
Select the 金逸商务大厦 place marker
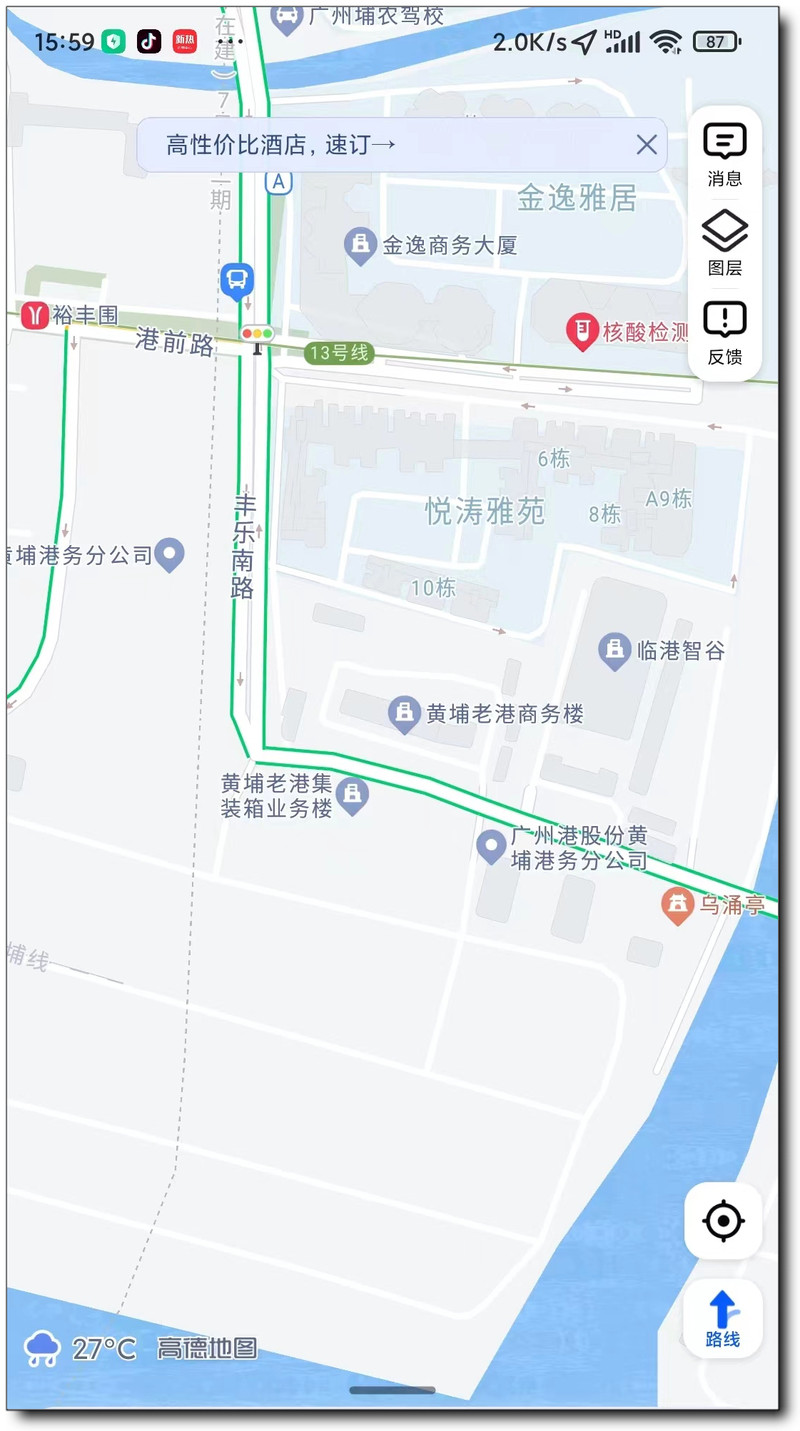(360, 245)
